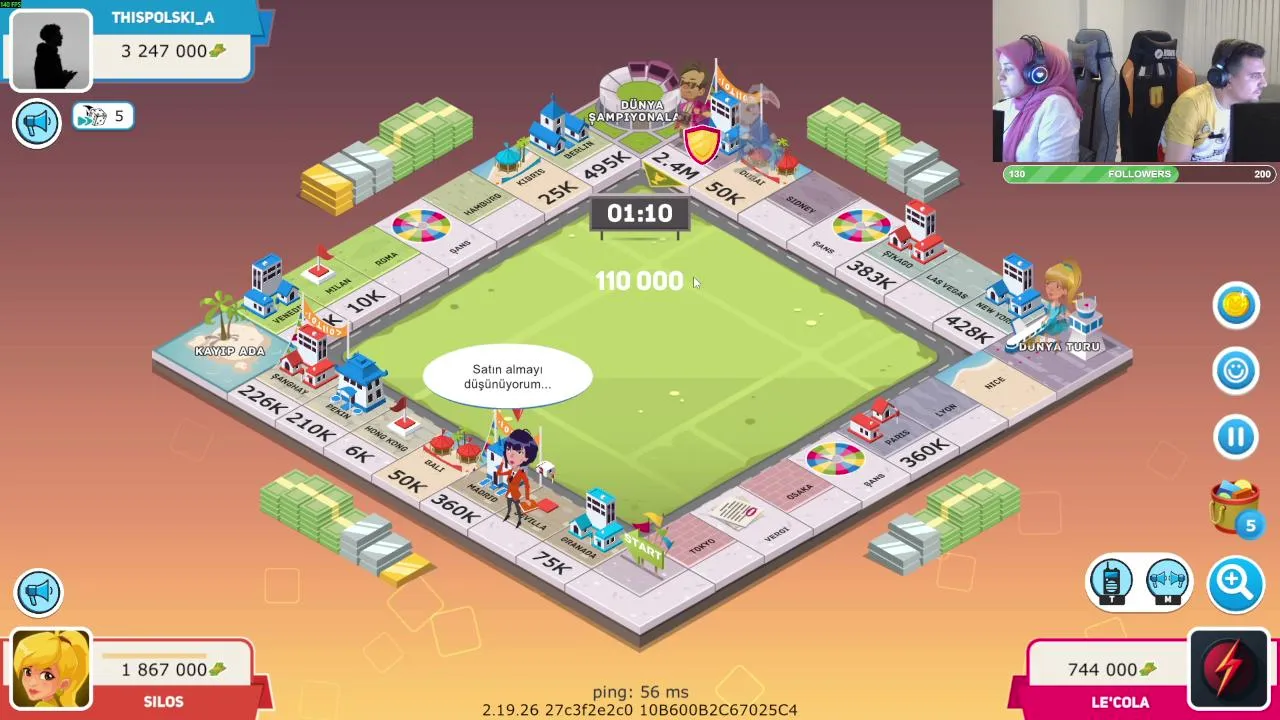Open SILOS' player avatar

pos(51,669)
